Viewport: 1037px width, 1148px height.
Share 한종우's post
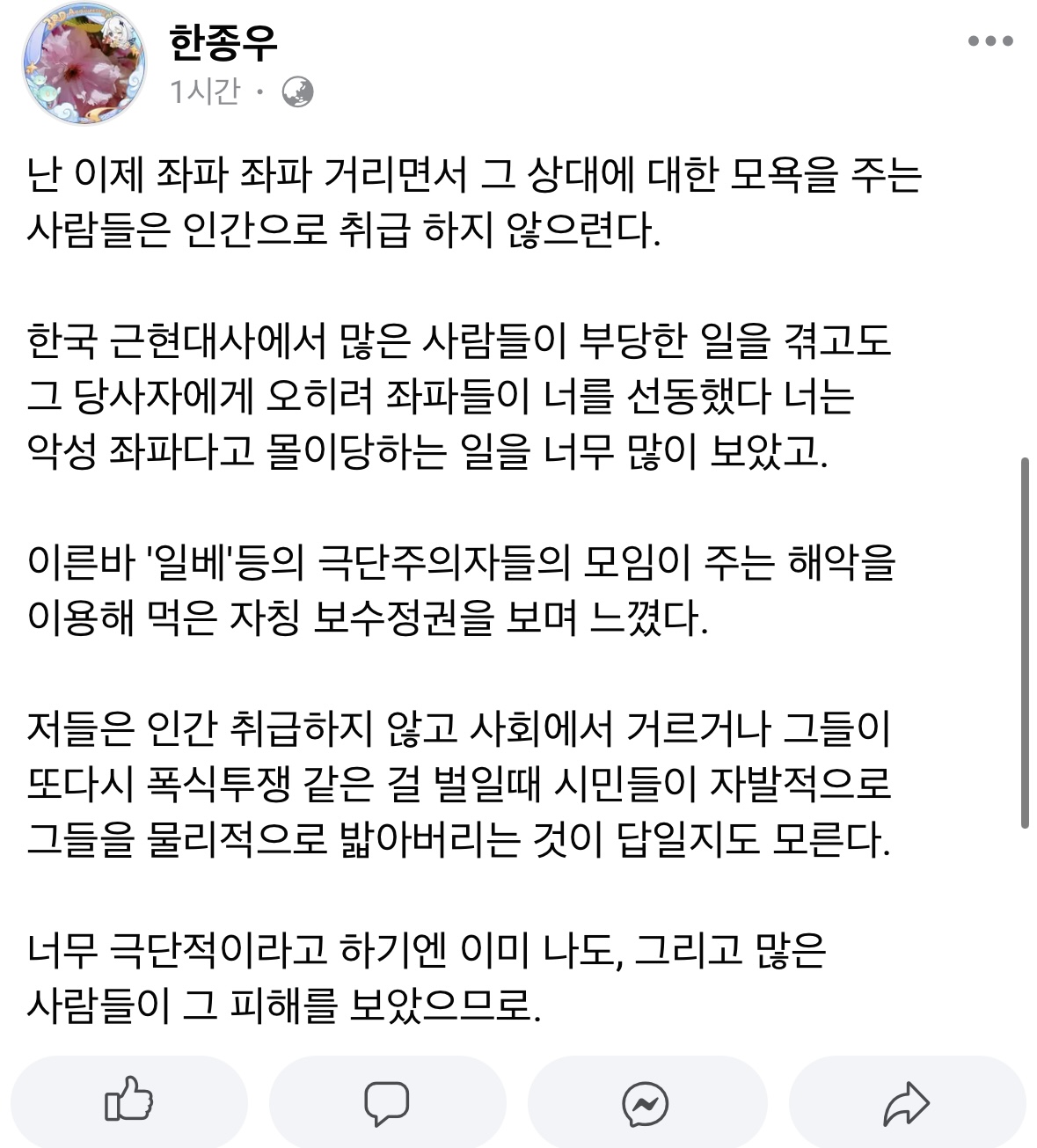coord(906,1103)
